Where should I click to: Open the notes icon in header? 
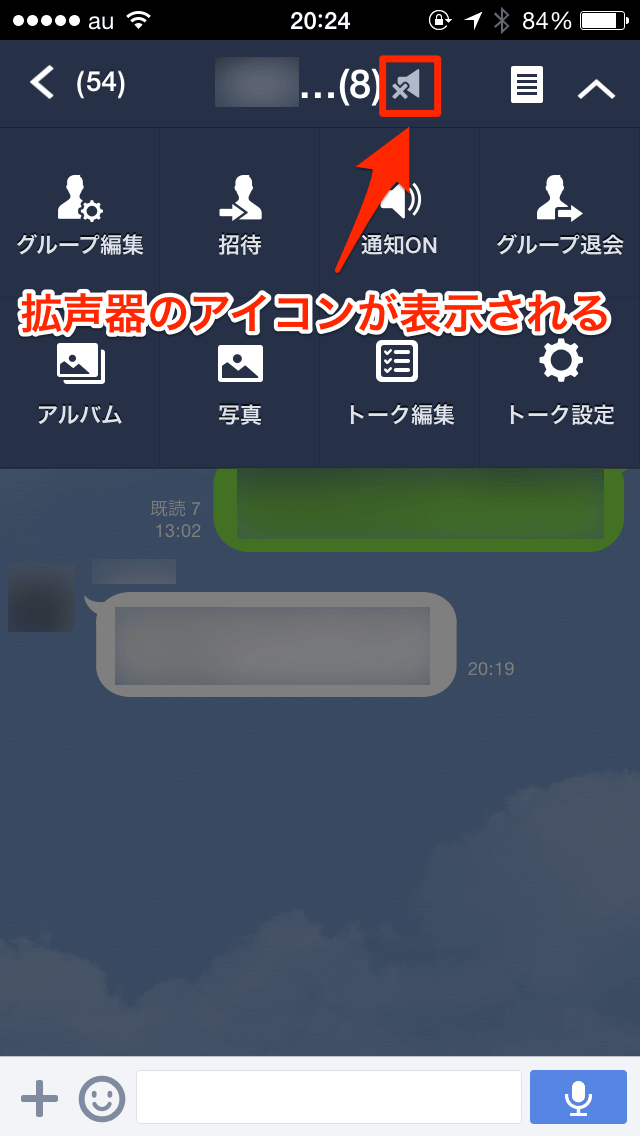pos(527,85)
